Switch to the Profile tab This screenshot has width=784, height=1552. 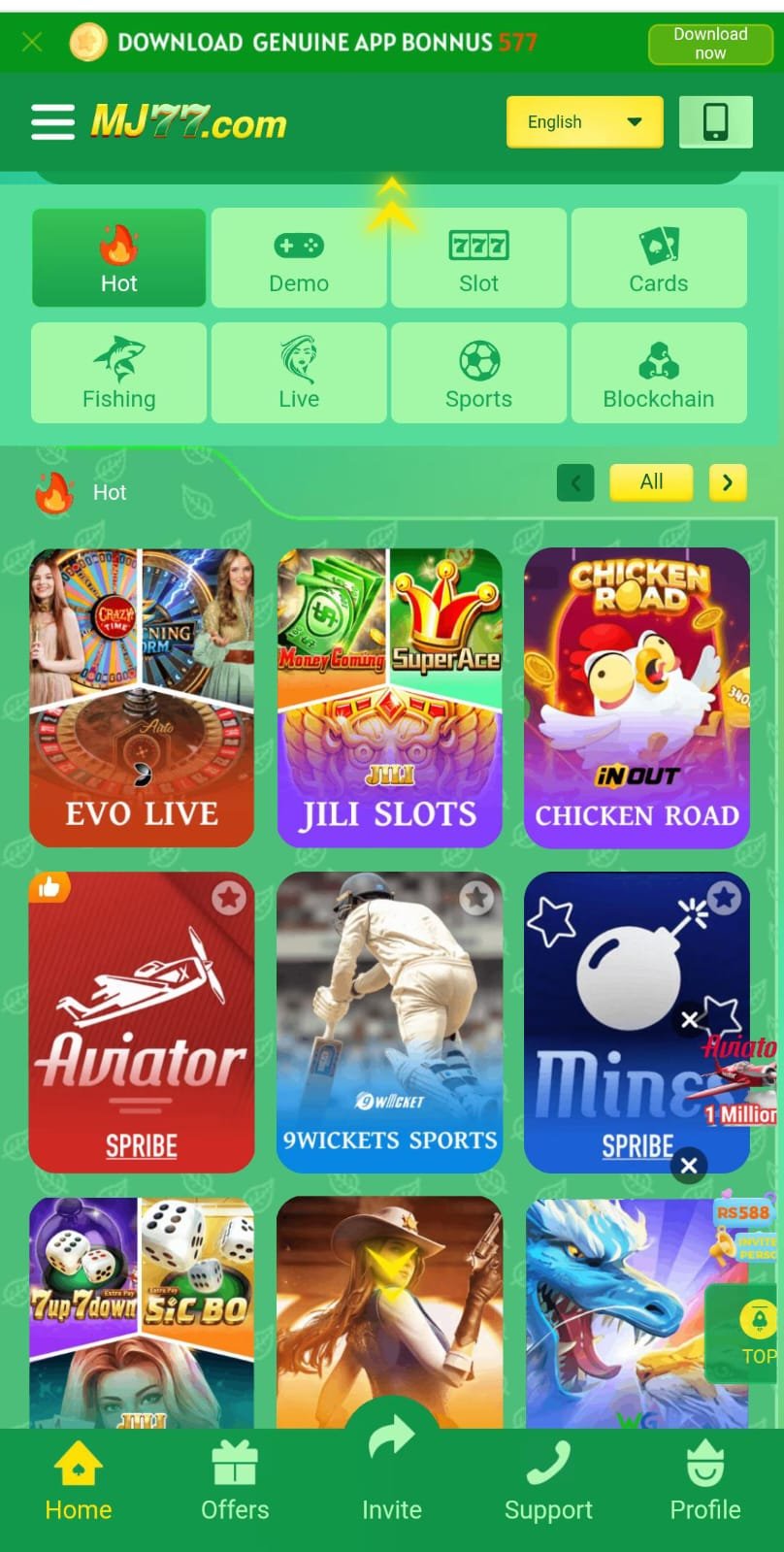[x=704, y=1480]
